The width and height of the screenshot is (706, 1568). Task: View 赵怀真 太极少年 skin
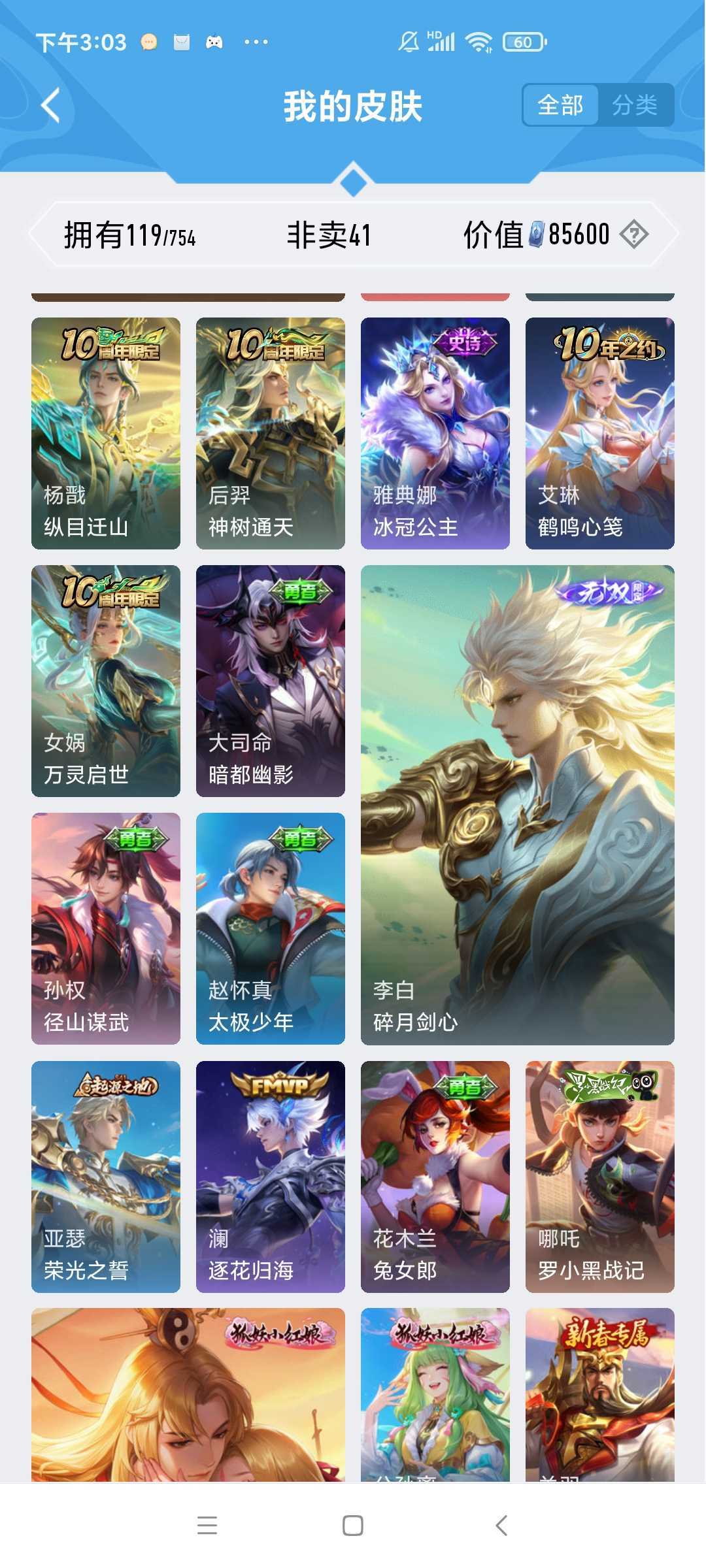click(271, 928)
